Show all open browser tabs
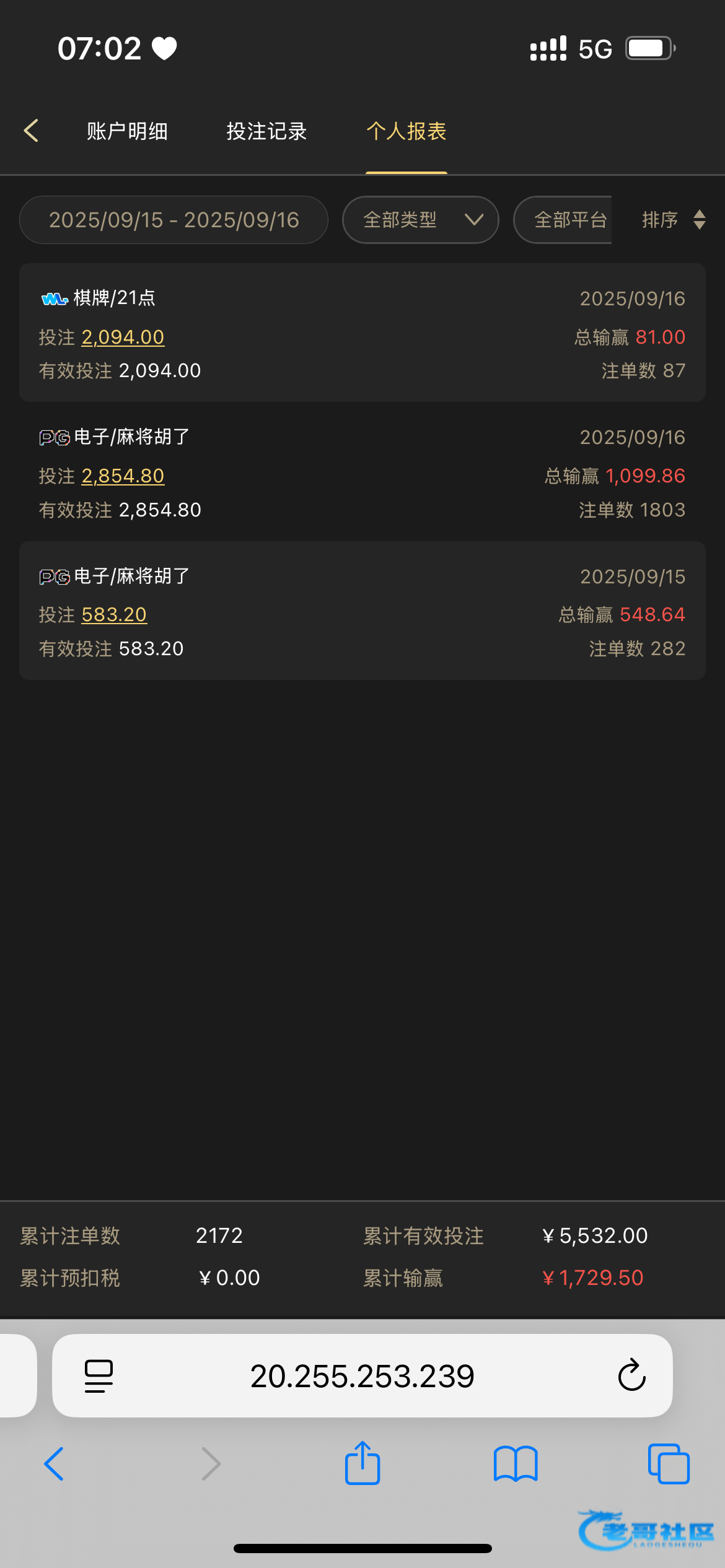Screen dimensions: 725x1568 click(x=669, y=1464)
